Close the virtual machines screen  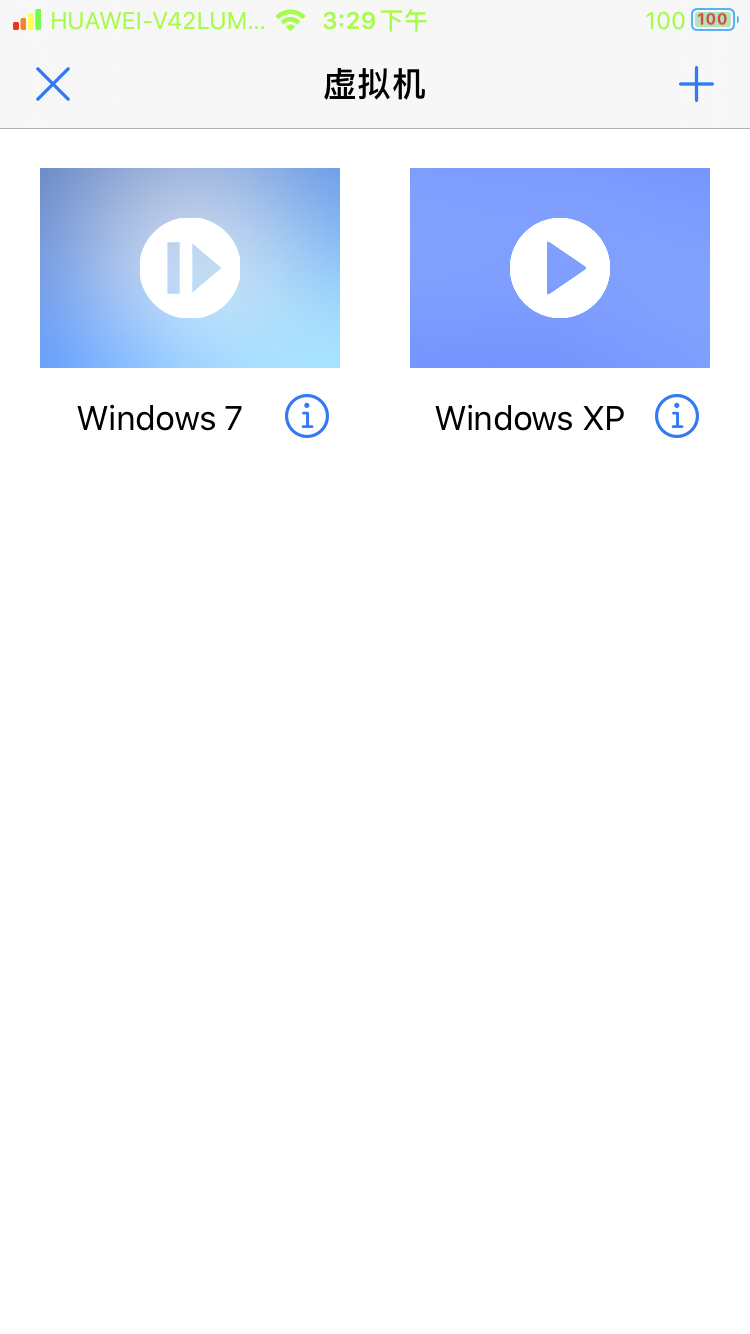[x=53, y=85]
